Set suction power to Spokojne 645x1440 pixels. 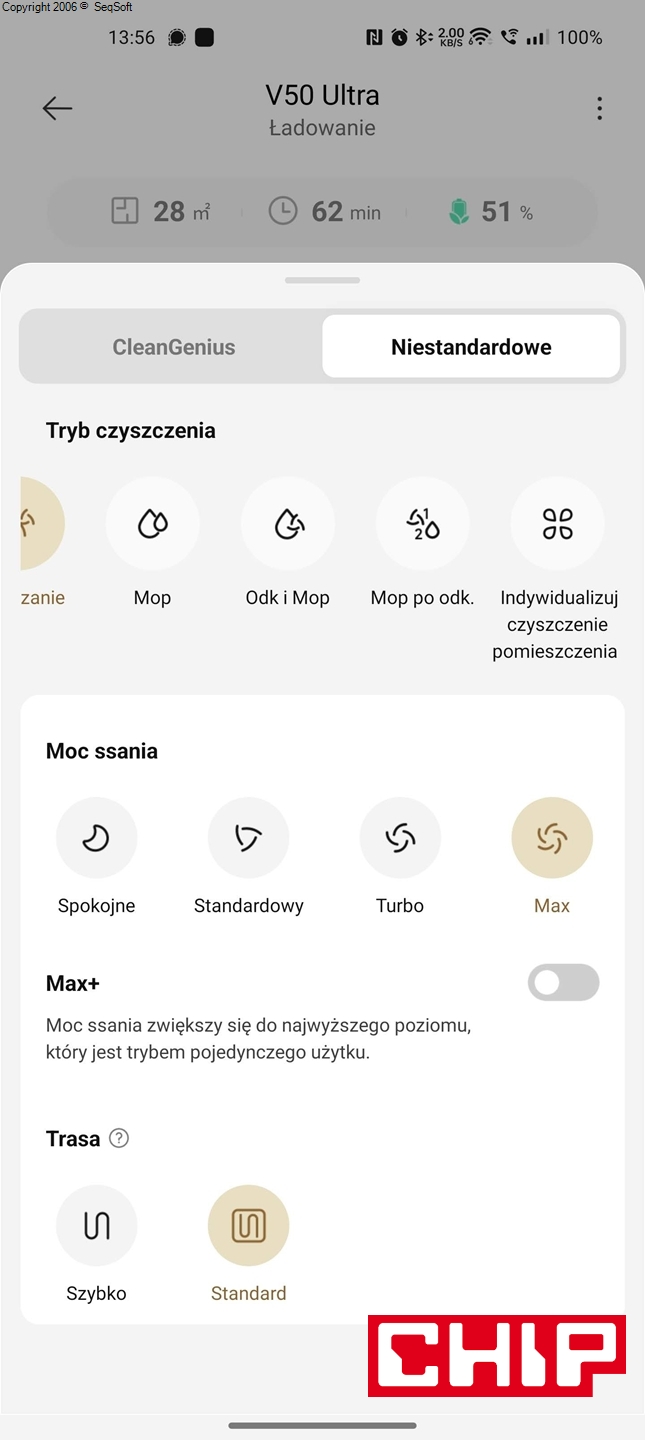(x=96, y=838)
